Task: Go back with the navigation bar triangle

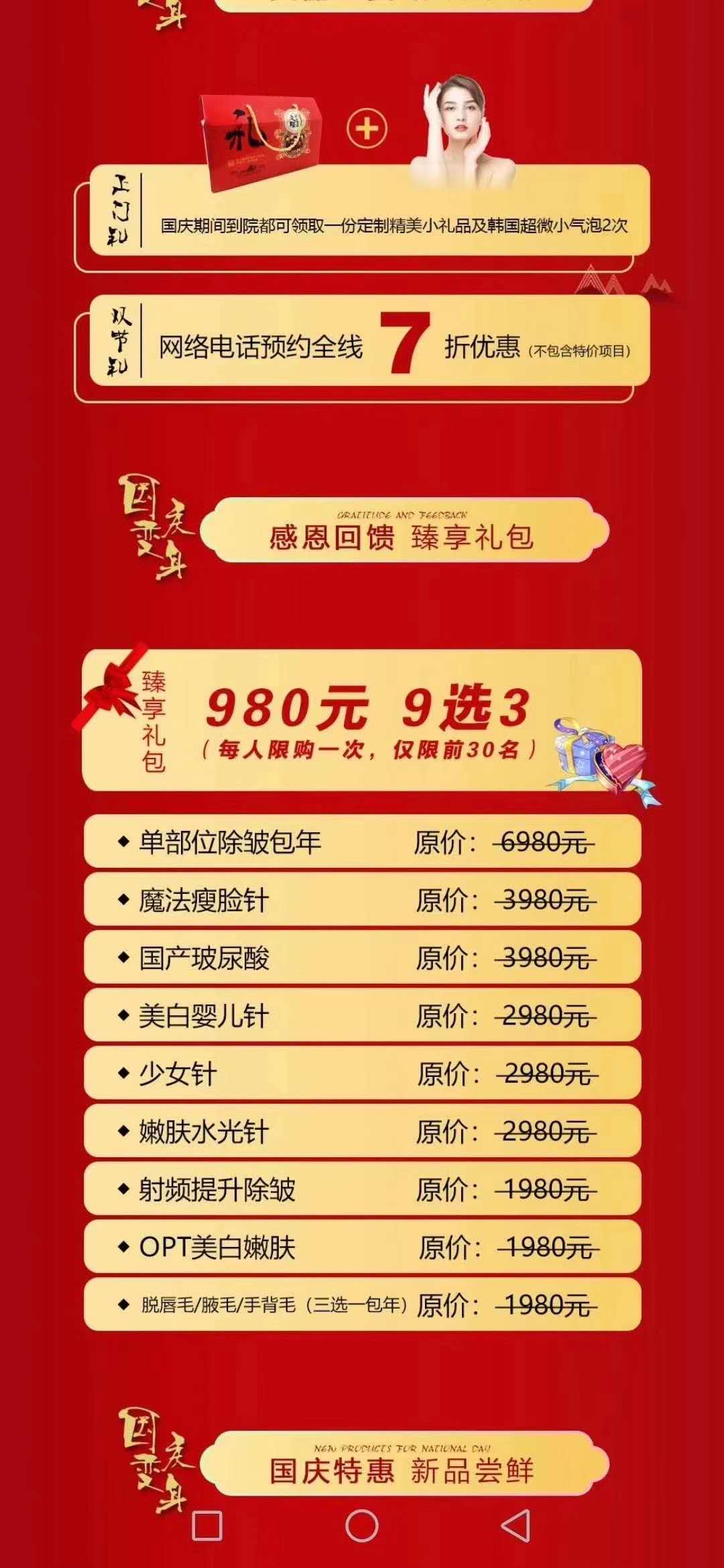Action: (x=516, y=1526)
